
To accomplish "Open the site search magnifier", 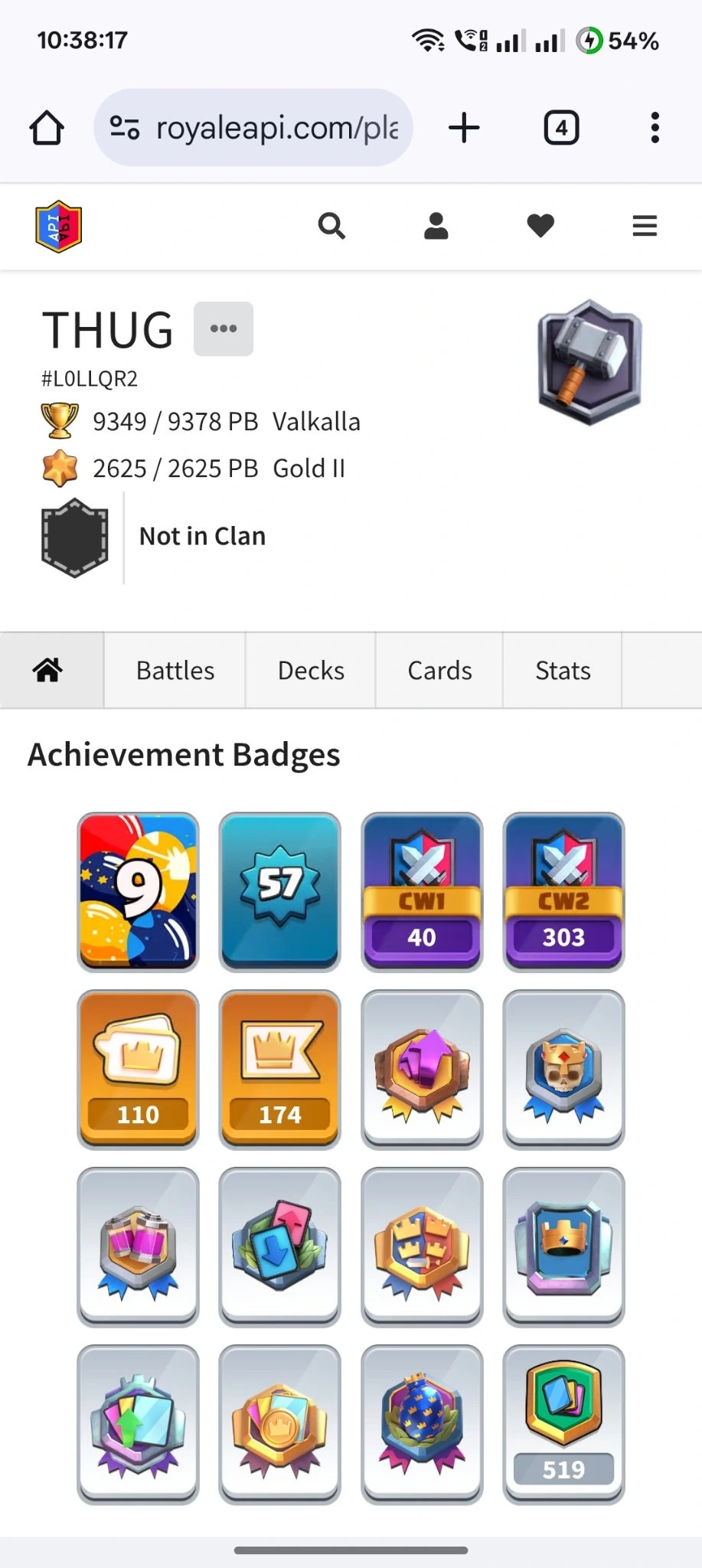I will tap(331, 227).
